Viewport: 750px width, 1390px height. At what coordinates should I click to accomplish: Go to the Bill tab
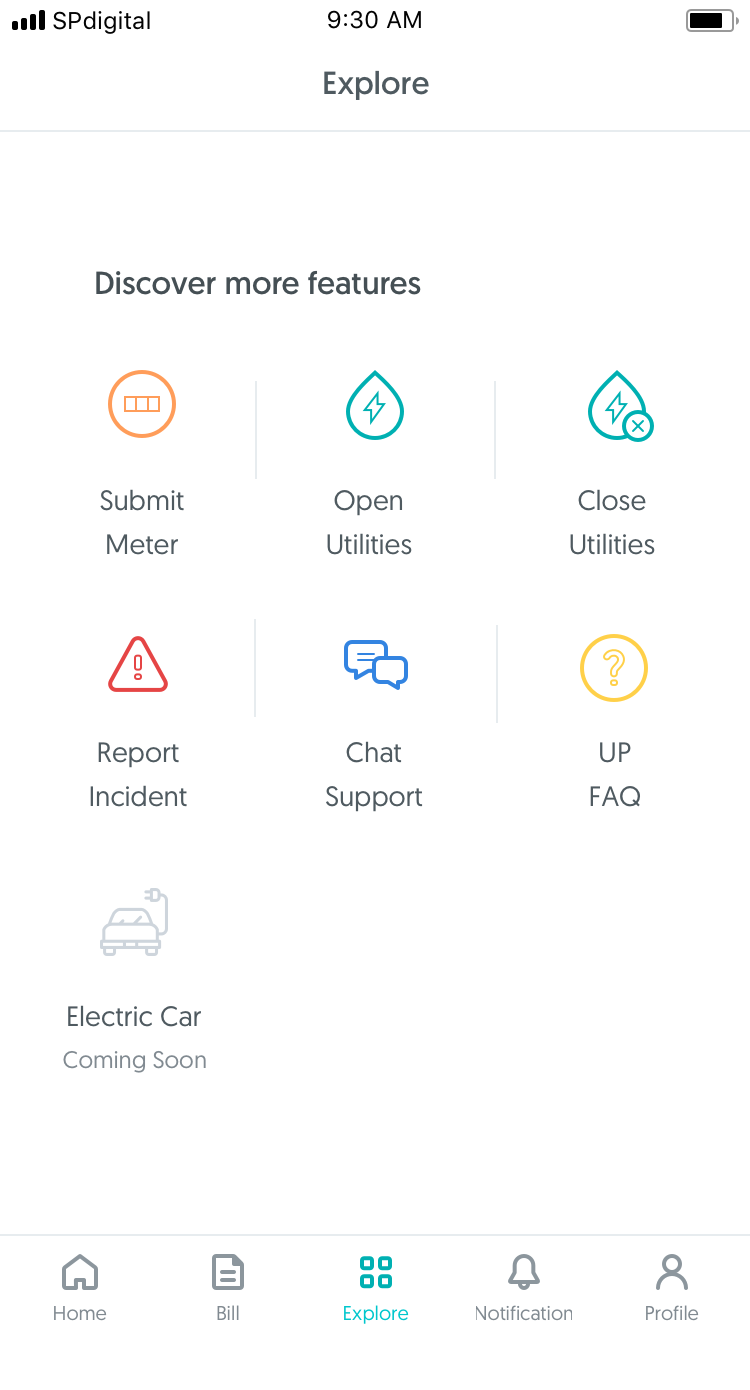[228, 1289]
